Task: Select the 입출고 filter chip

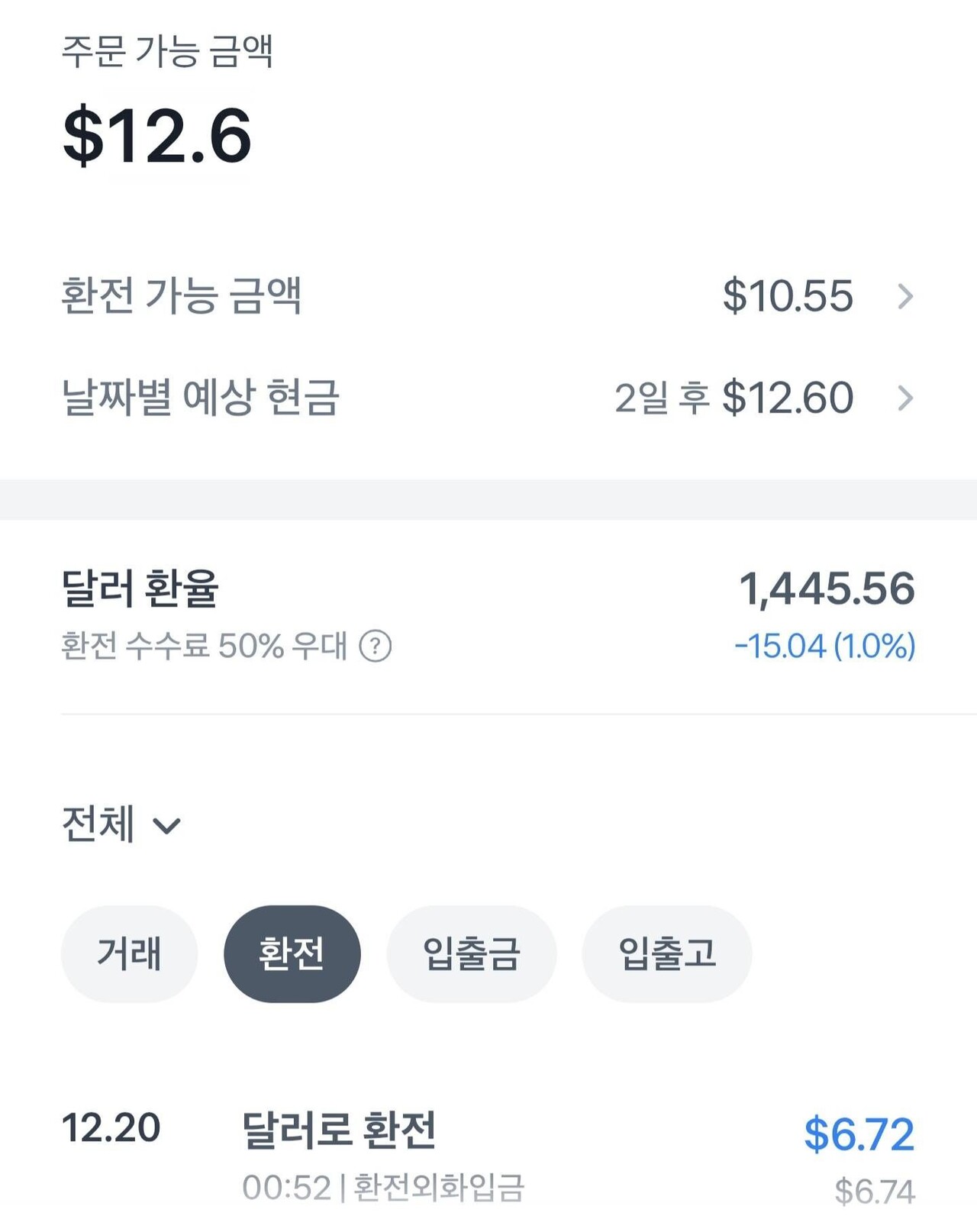Action: tap(665, 954)
